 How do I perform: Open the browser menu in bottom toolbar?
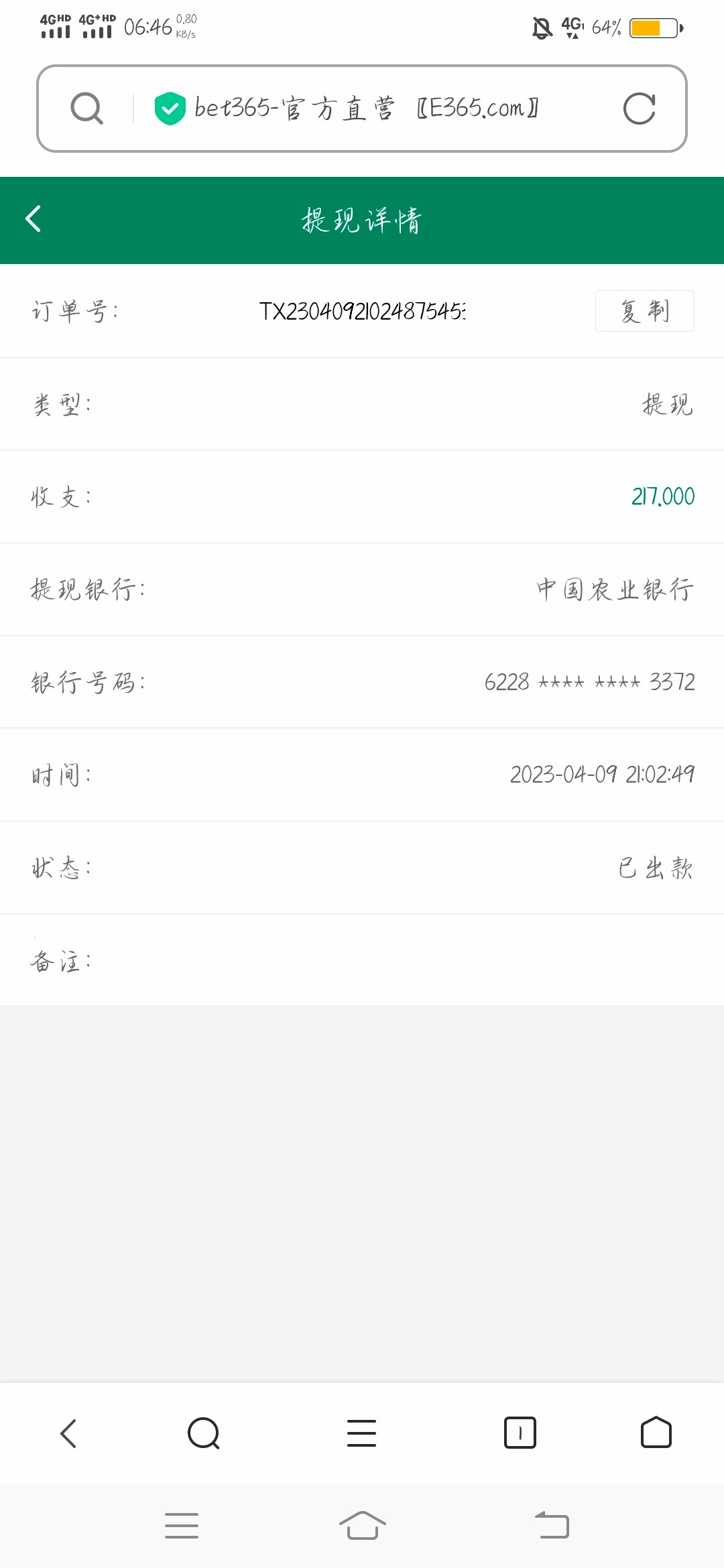click(x=361, y=1433)
